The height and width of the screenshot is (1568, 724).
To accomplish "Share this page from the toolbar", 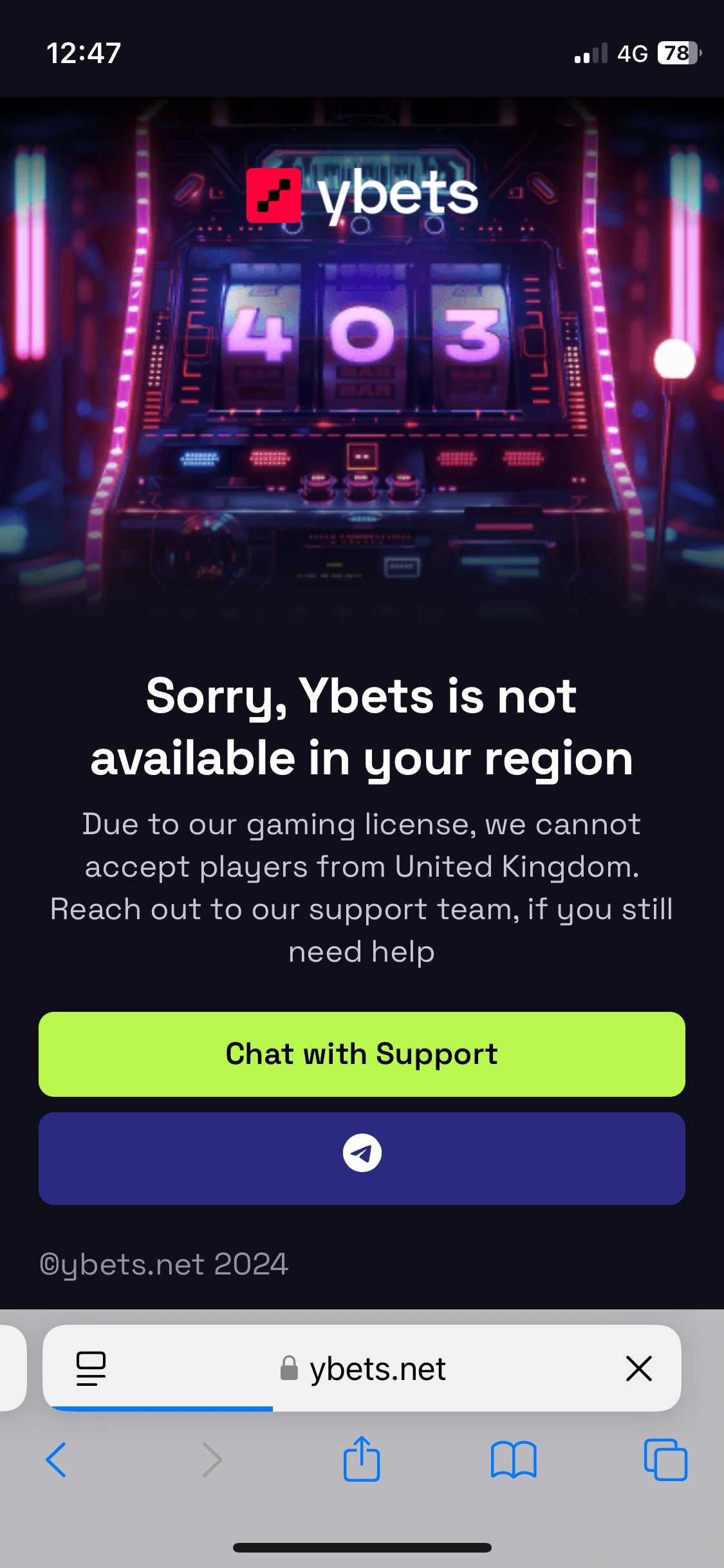I will point(362,1459).
